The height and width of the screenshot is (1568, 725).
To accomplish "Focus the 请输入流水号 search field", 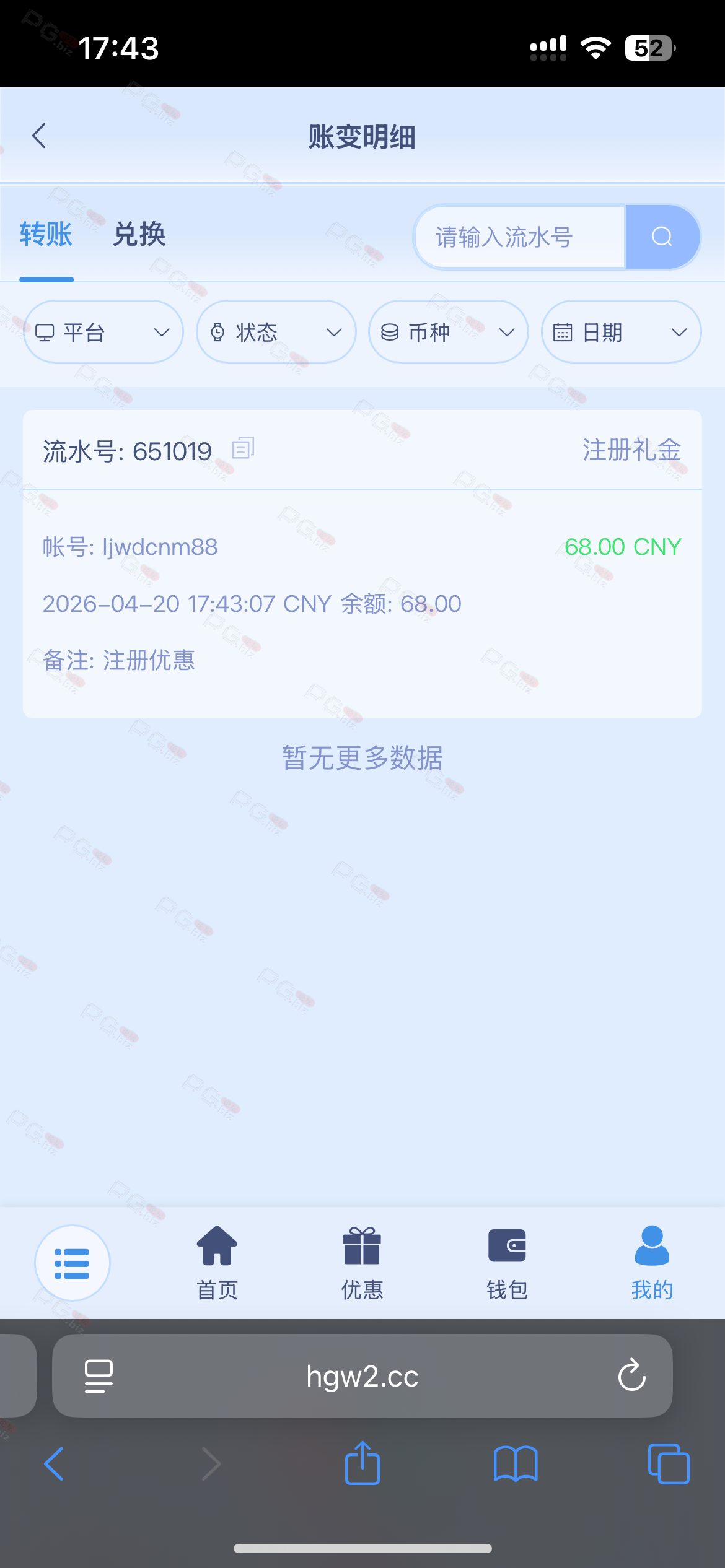I will (x=519, y=237).
